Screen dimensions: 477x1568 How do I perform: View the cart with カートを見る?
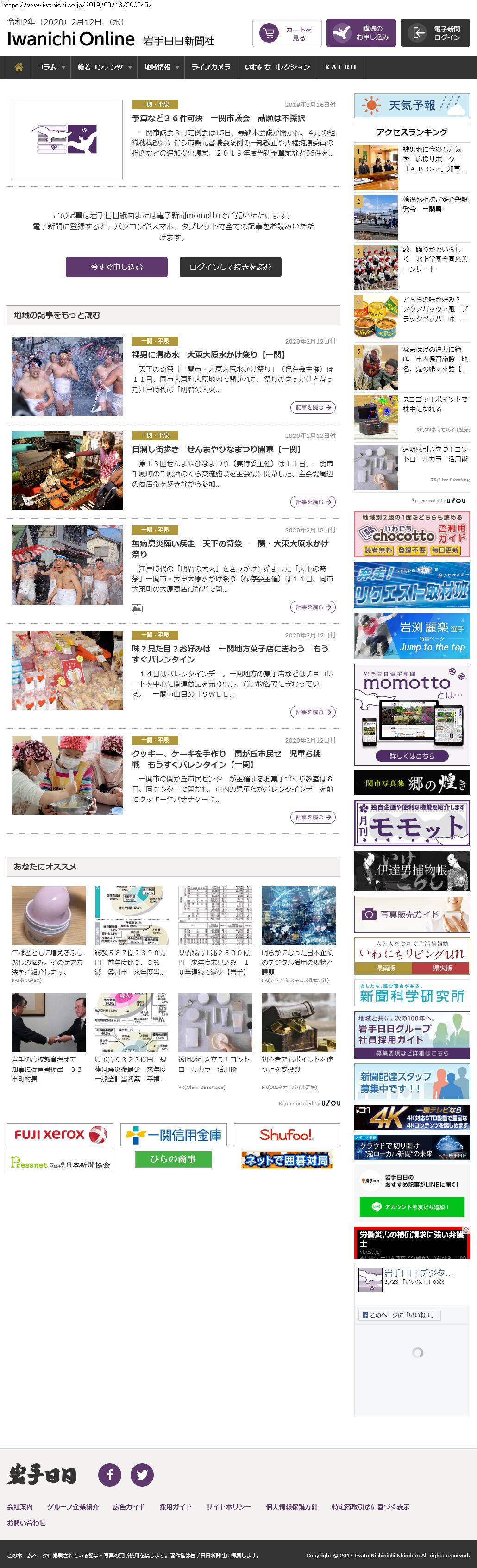(x=286, y=33)
